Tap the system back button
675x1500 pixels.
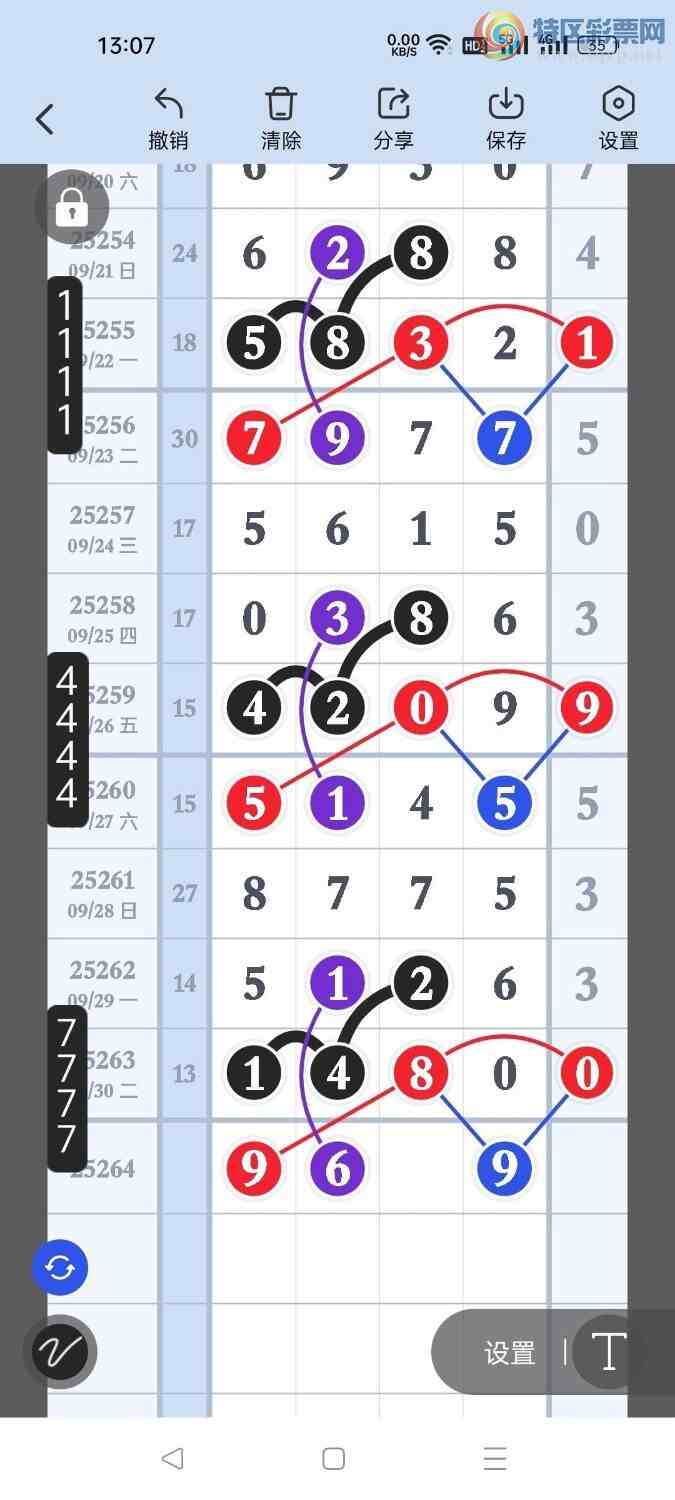172,1459
